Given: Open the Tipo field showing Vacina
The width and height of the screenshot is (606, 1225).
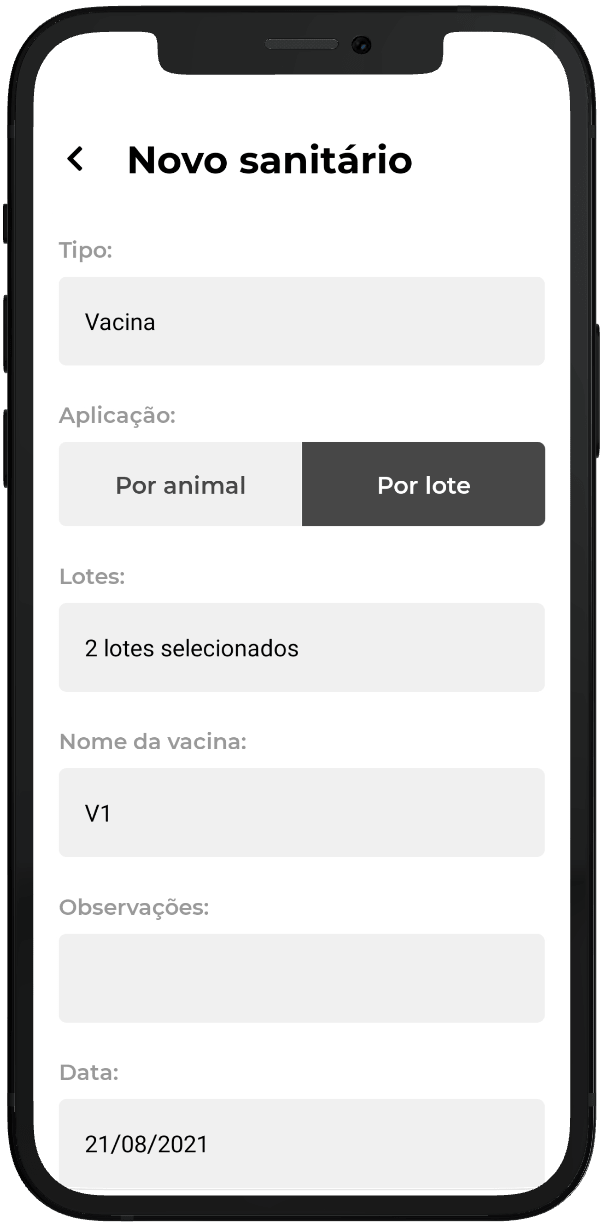Looking at the screenshot, I should (301, 322).
